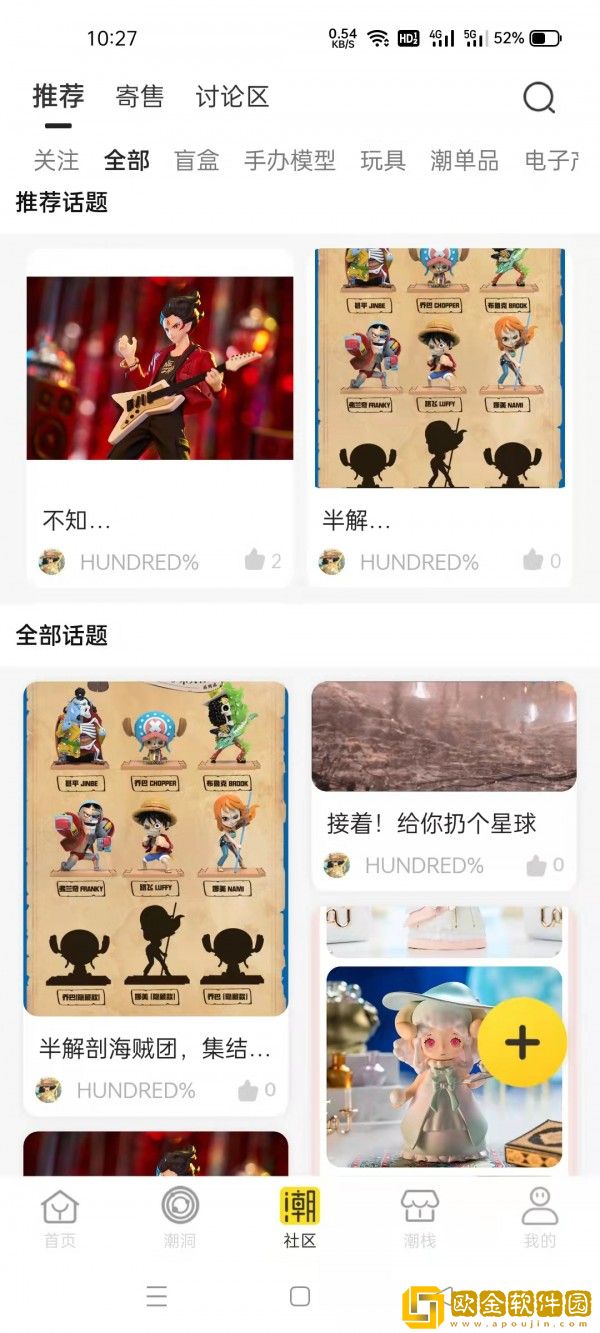Image resolution: width=600 pixels, height=1333 pixels.
Task: Select the 关注 category
Action: (56, 160)
